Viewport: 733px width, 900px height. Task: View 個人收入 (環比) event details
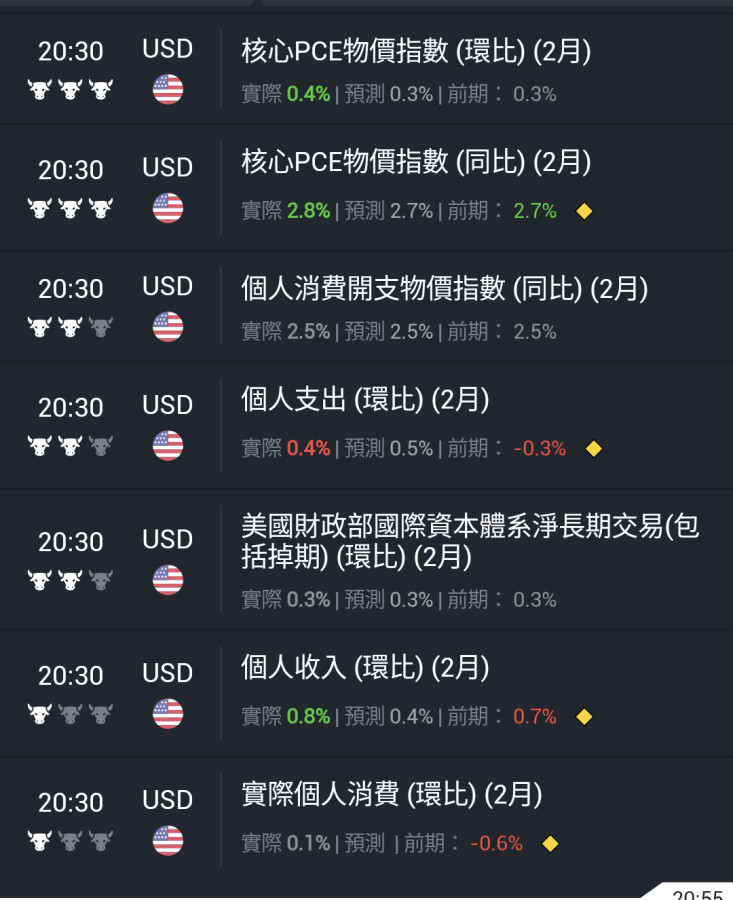click(365, 668)
